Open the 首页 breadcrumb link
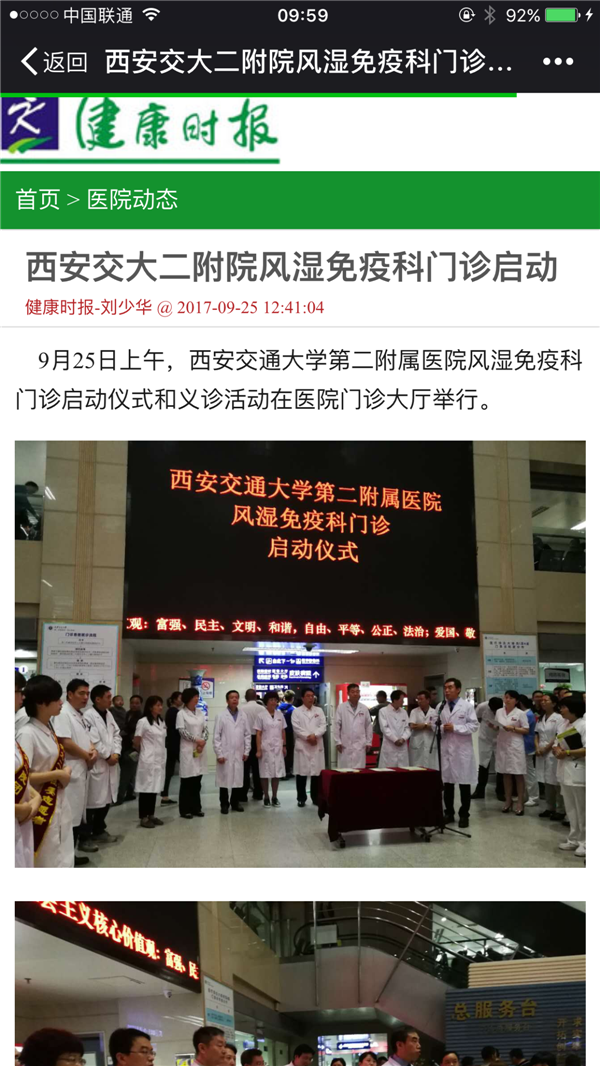600x1066 pixels. [x=38, y=199]
